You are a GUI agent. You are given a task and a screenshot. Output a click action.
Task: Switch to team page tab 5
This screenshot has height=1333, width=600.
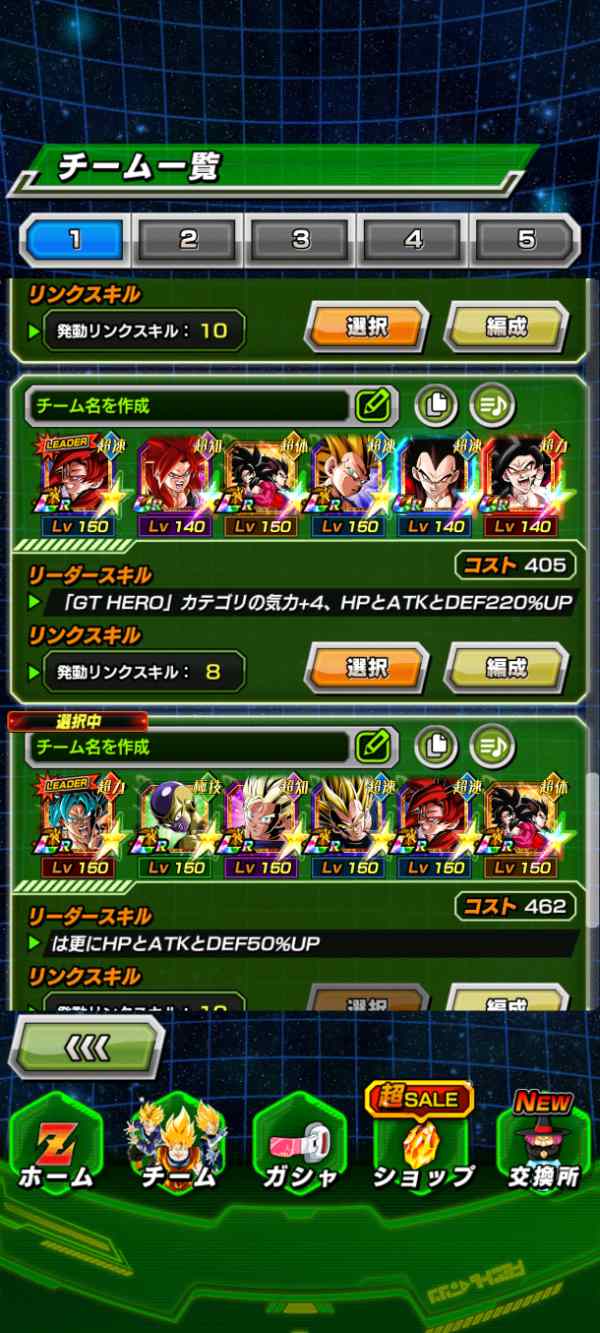(x=526, y=240)
